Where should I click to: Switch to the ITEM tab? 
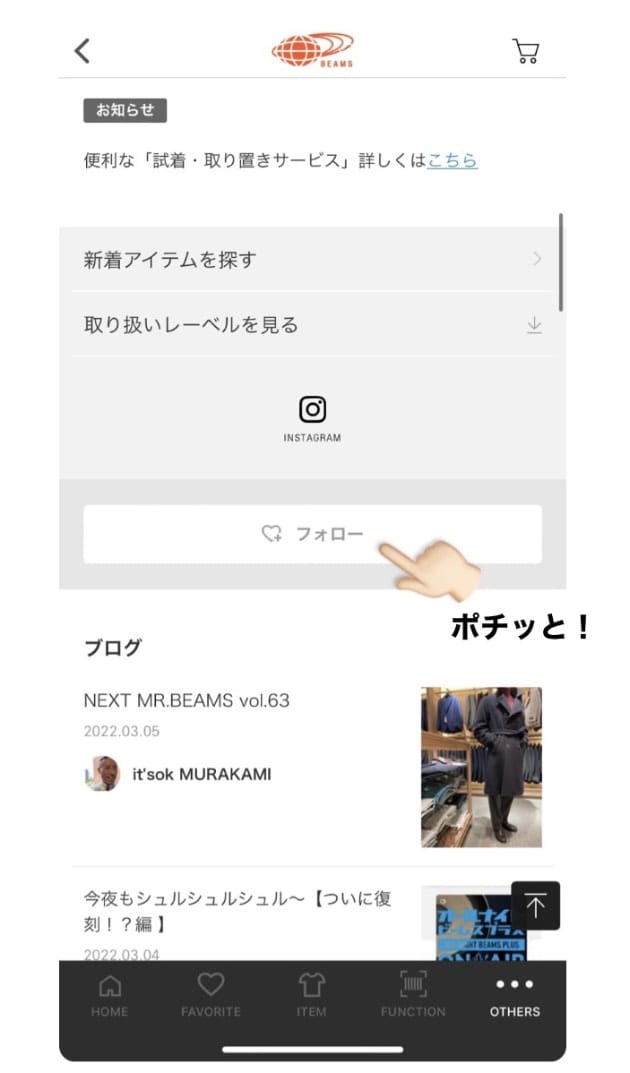click(311, 996)
